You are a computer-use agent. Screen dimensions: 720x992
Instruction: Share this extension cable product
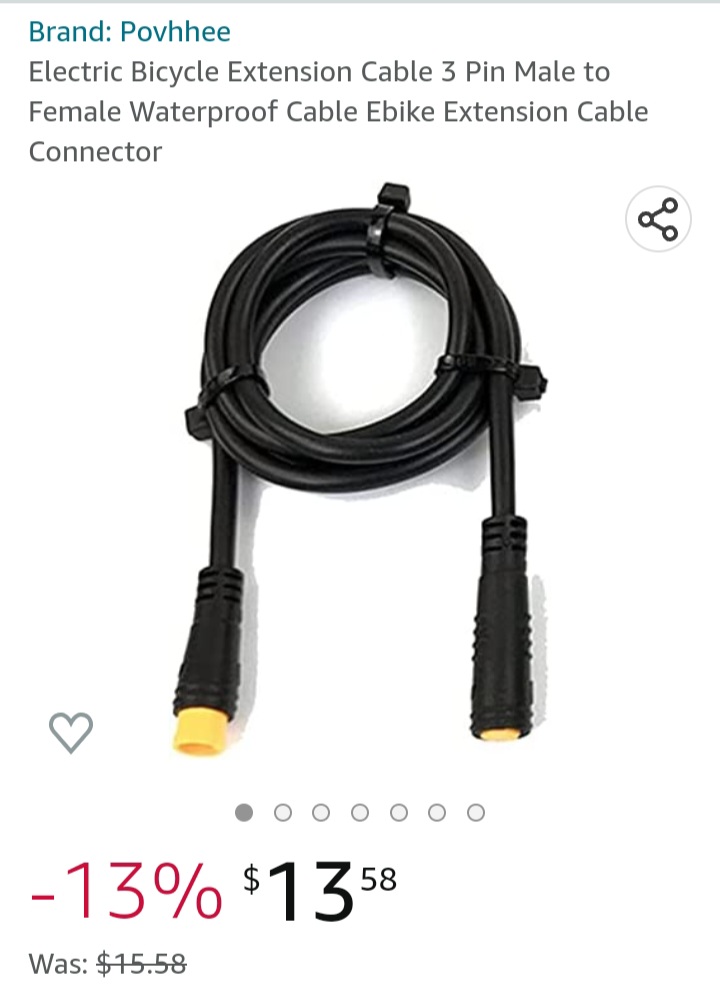click(658, 220)
